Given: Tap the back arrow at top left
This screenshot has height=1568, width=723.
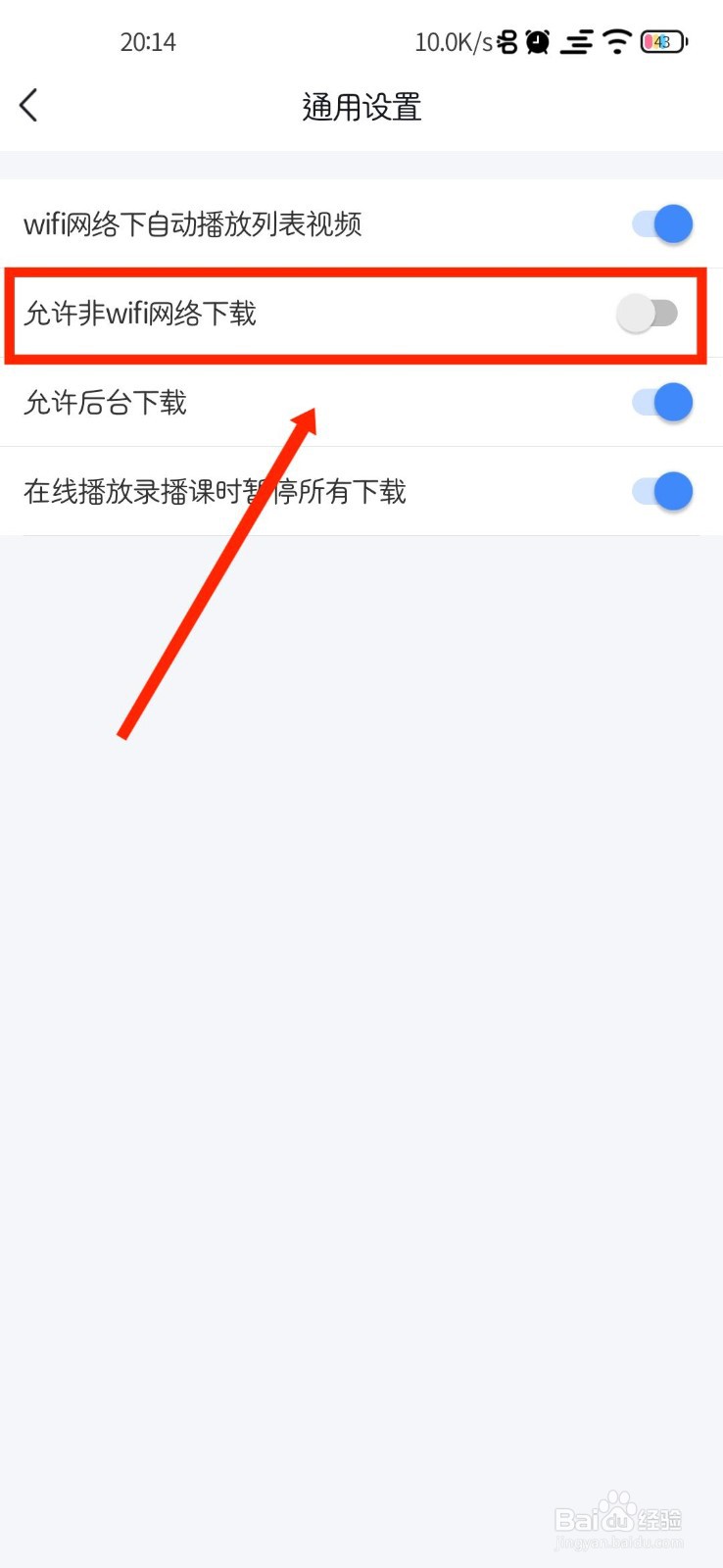Looking at the screenshot, I should pyautogui.click(x=28, y=104).
